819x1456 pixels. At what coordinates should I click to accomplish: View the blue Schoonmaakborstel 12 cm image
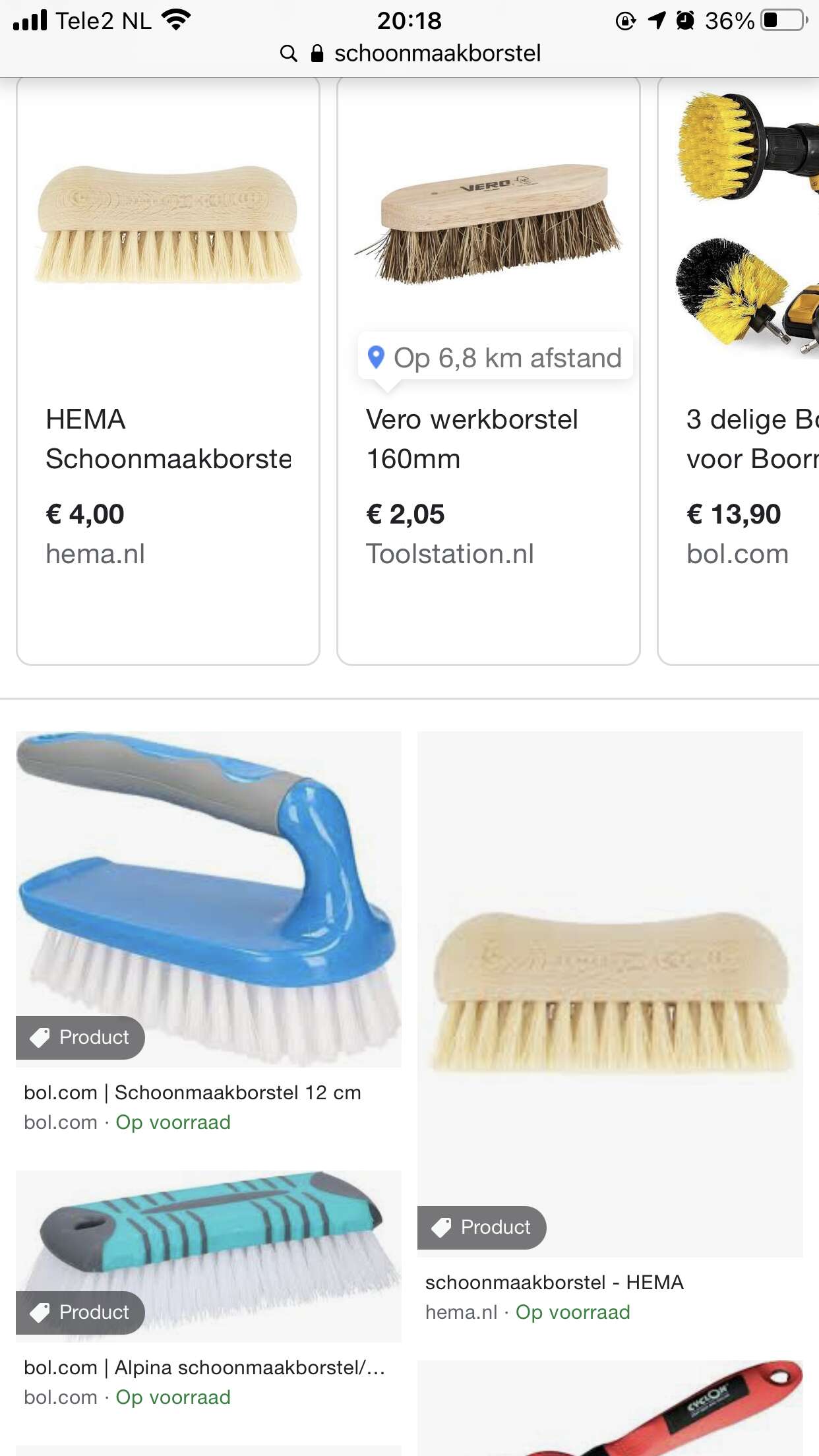click(x=208, y=899)
